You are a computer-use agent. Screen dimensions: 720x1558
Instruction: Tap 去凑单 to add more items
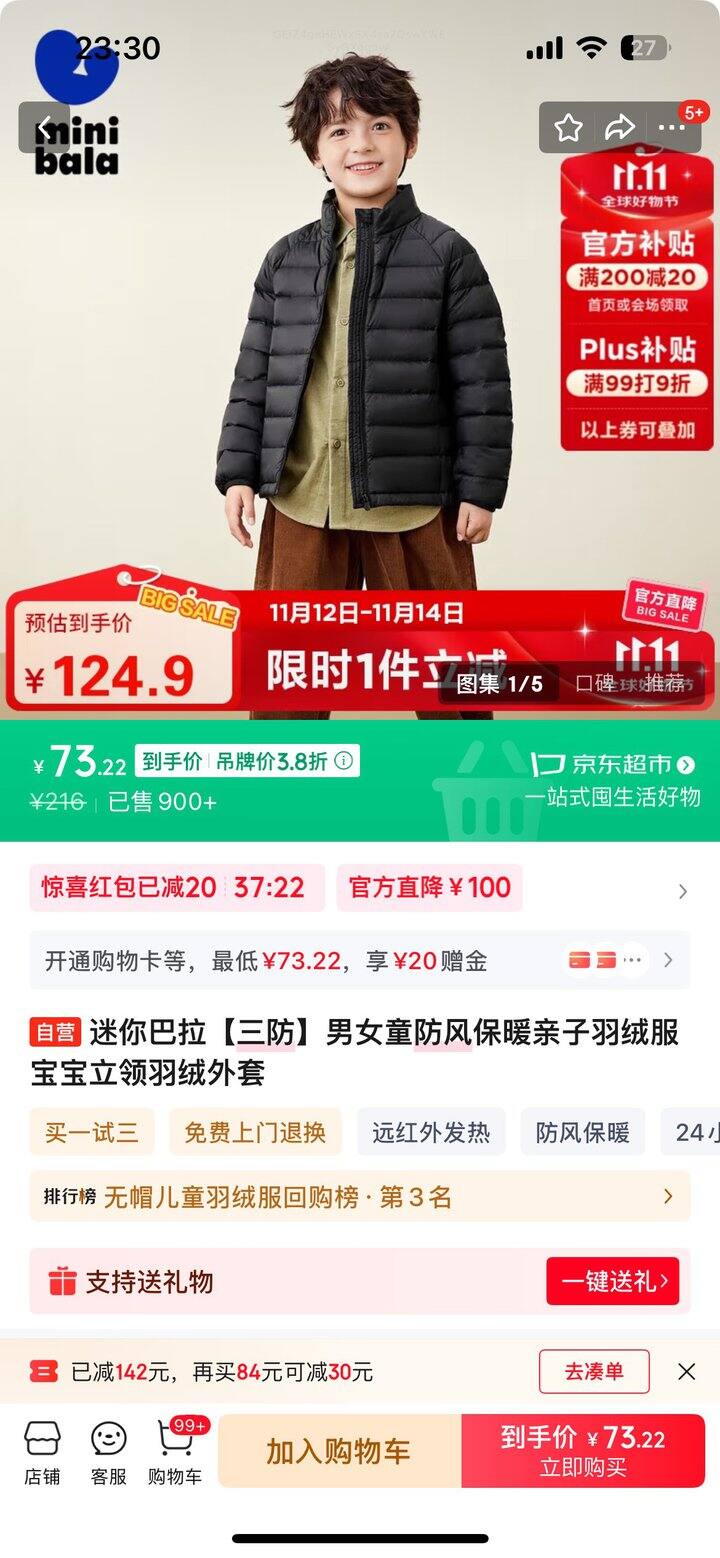[594, 1372]
